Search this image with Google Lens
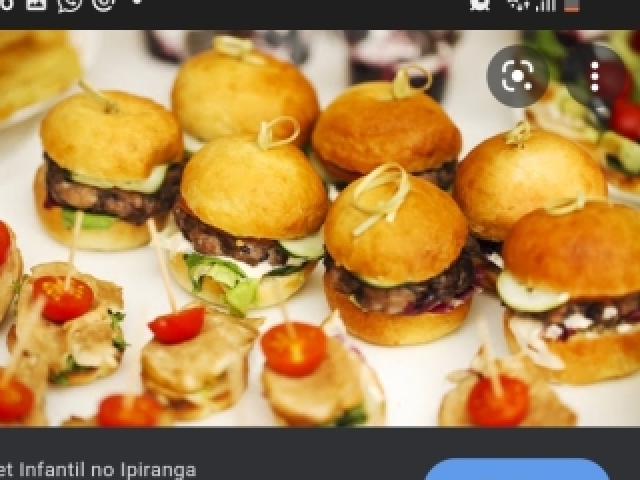Viewport: 640px width, 480px height. pos(517,76)
